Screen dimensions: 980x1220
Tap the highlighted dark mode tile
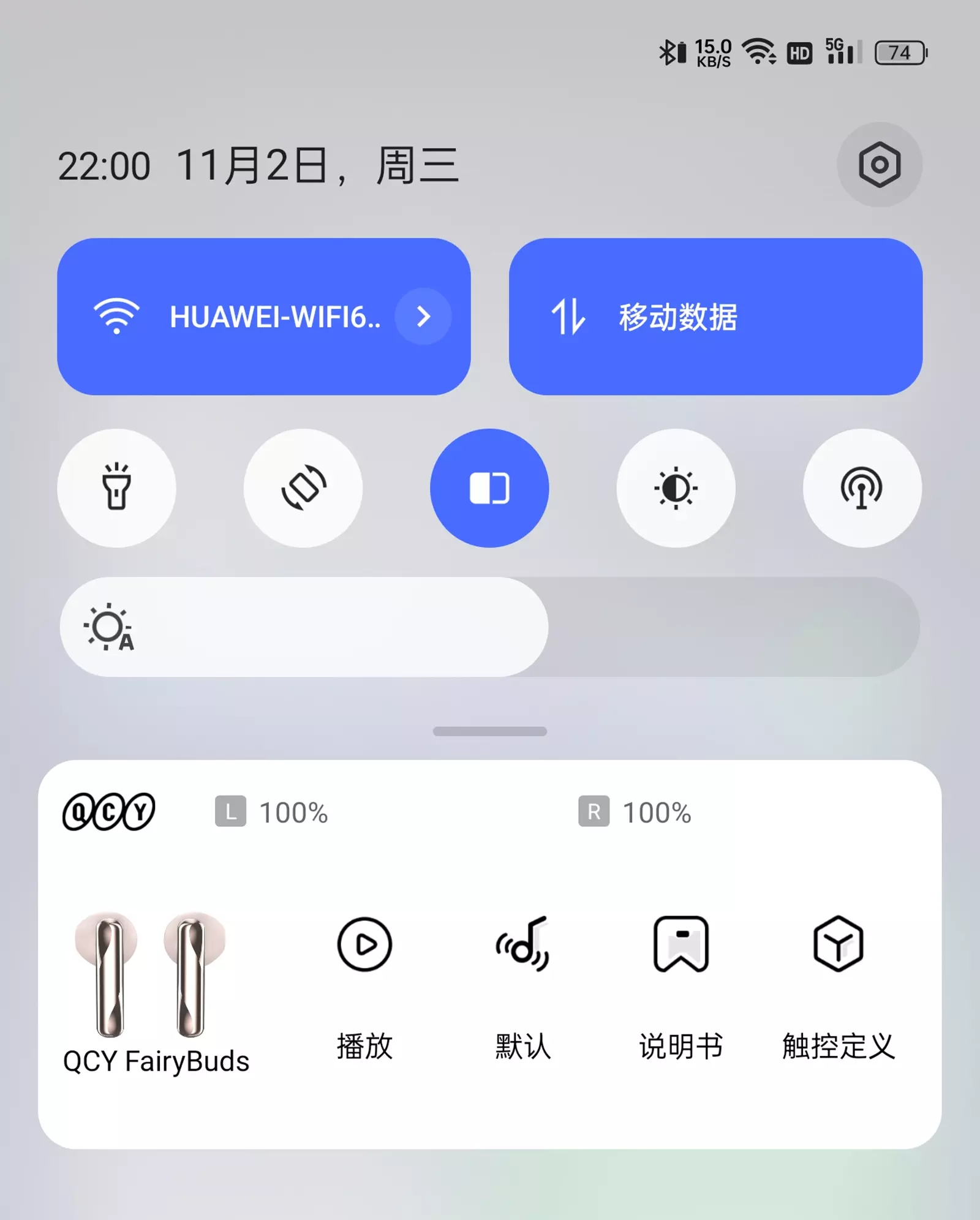pyautogui.click(x=489, y=487)
